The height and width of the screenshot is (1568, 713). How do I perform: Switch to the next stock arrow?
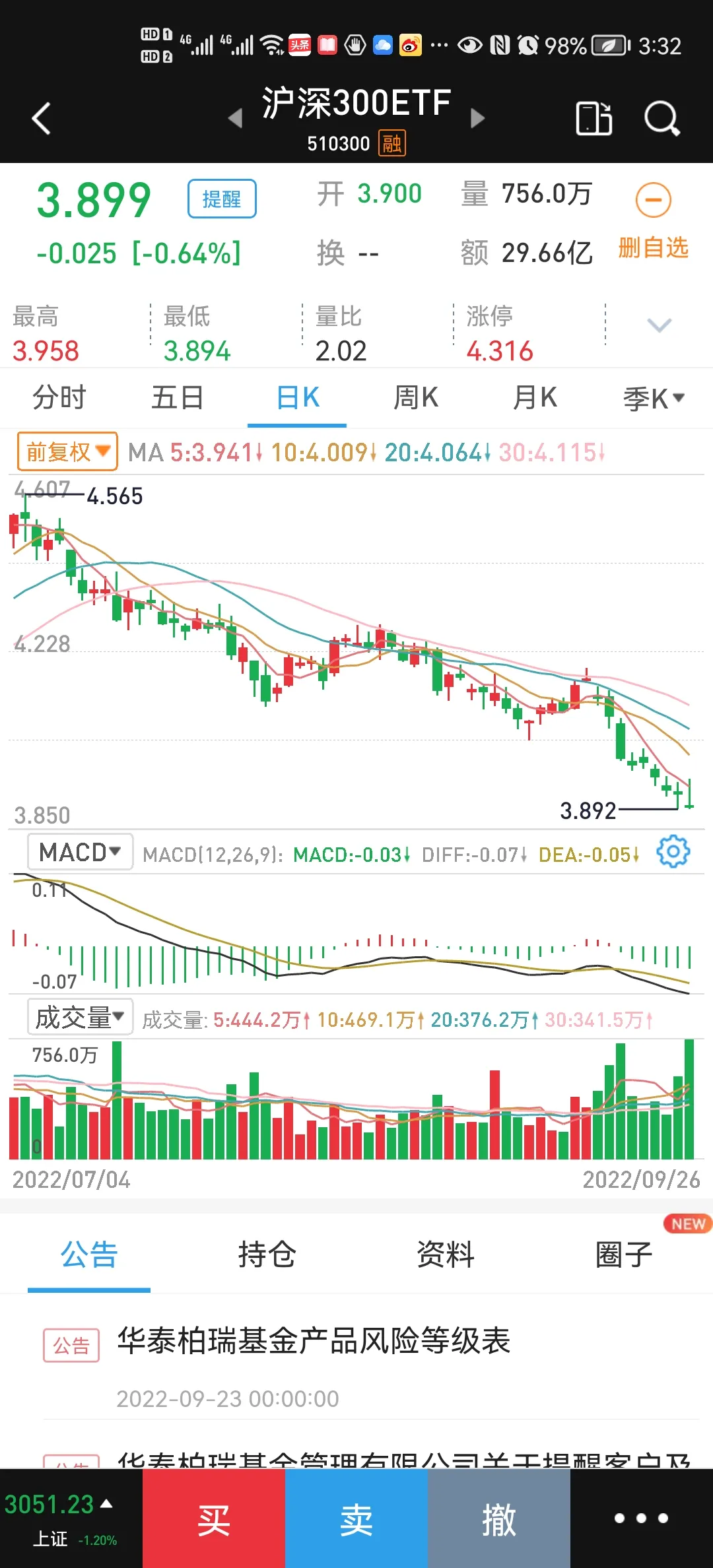point(477,119)
